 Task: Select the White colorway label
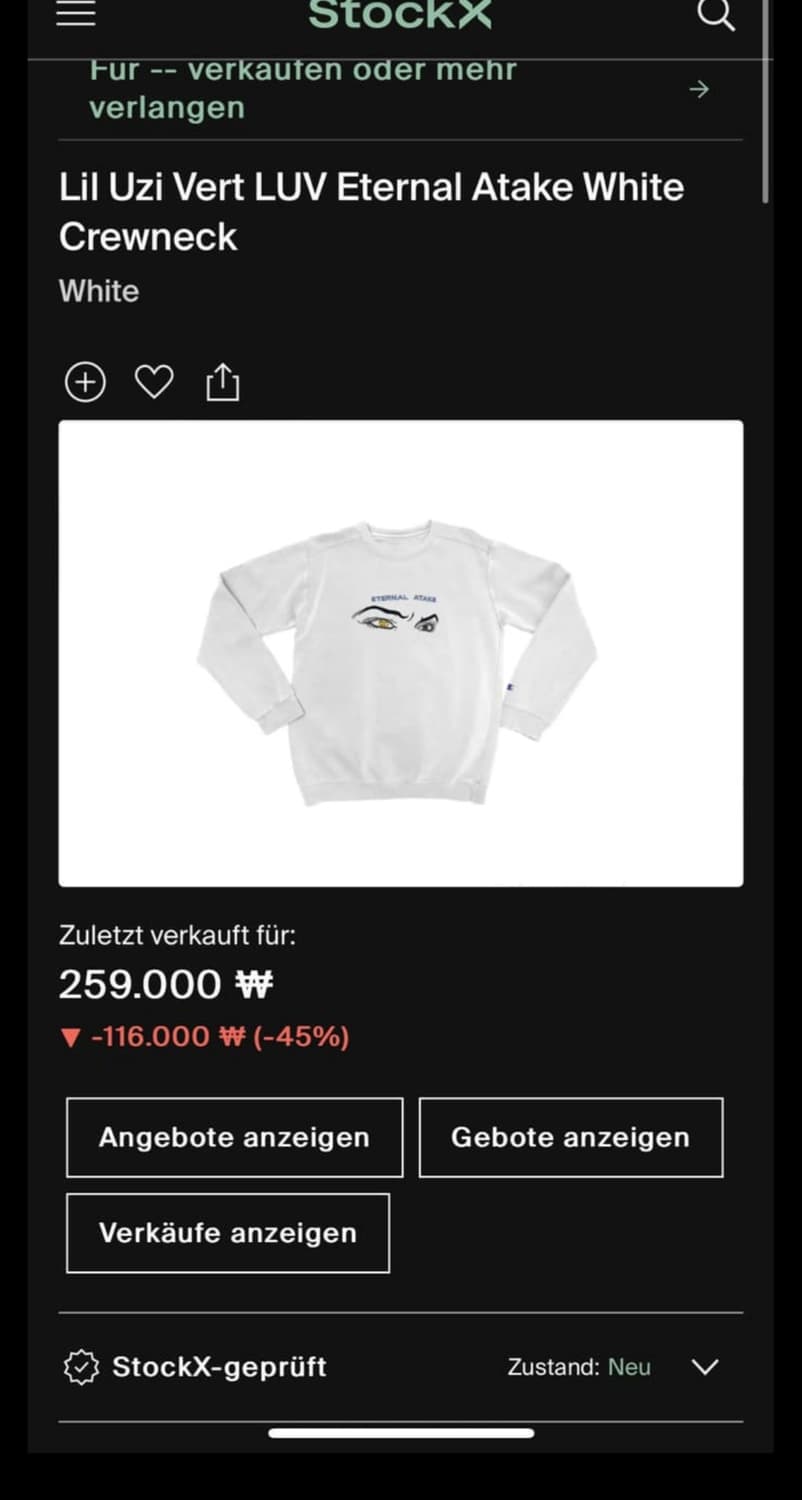[x=99, y=291]
